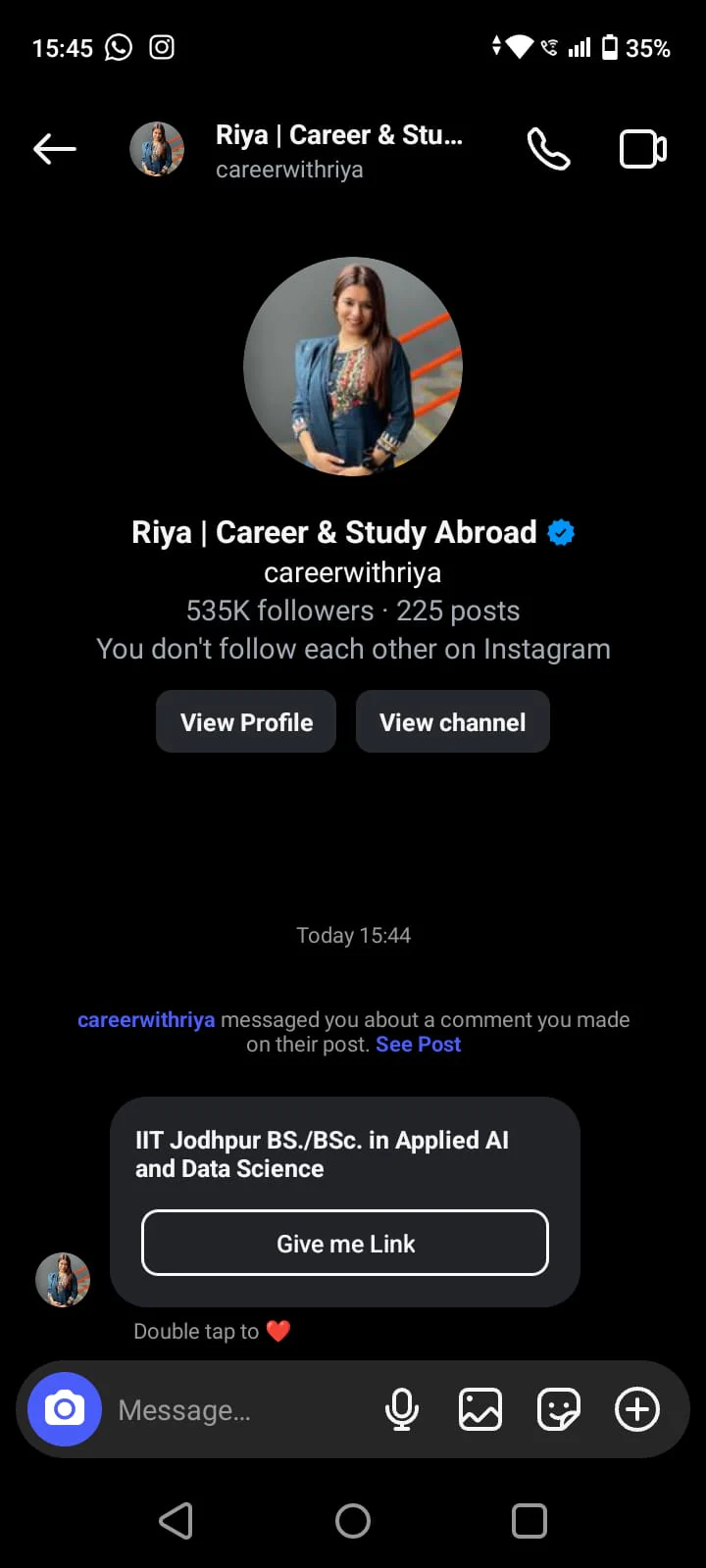Image resolution: width=706 pixels, height=1568 pixels.
Task: Open the gallery image picker
Action: tap(480, 1410)
